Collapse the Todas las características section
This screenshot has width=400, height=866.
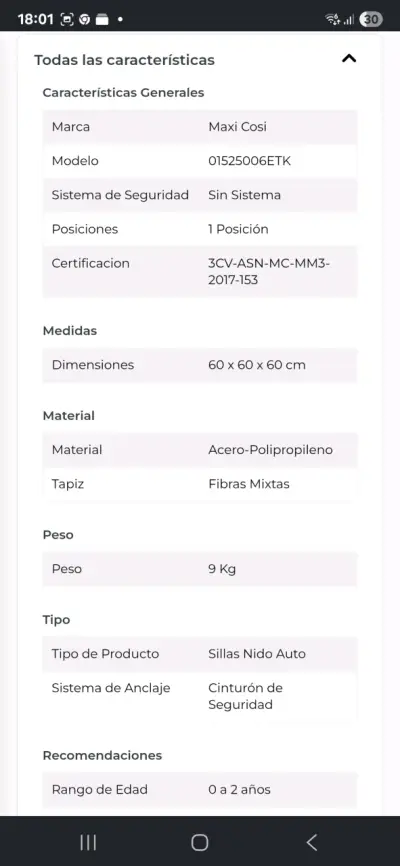pos(349,59)
